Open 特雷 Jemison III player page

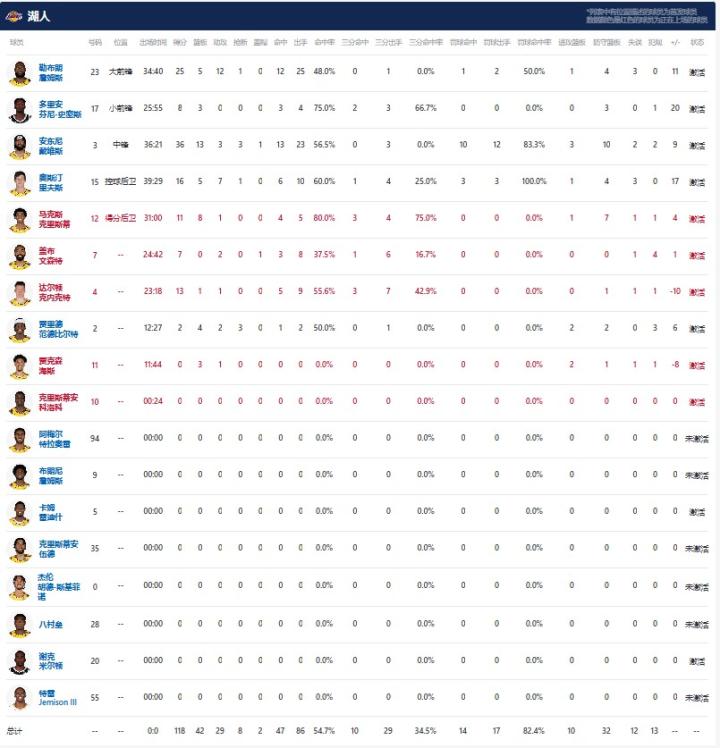coord(57,697)
